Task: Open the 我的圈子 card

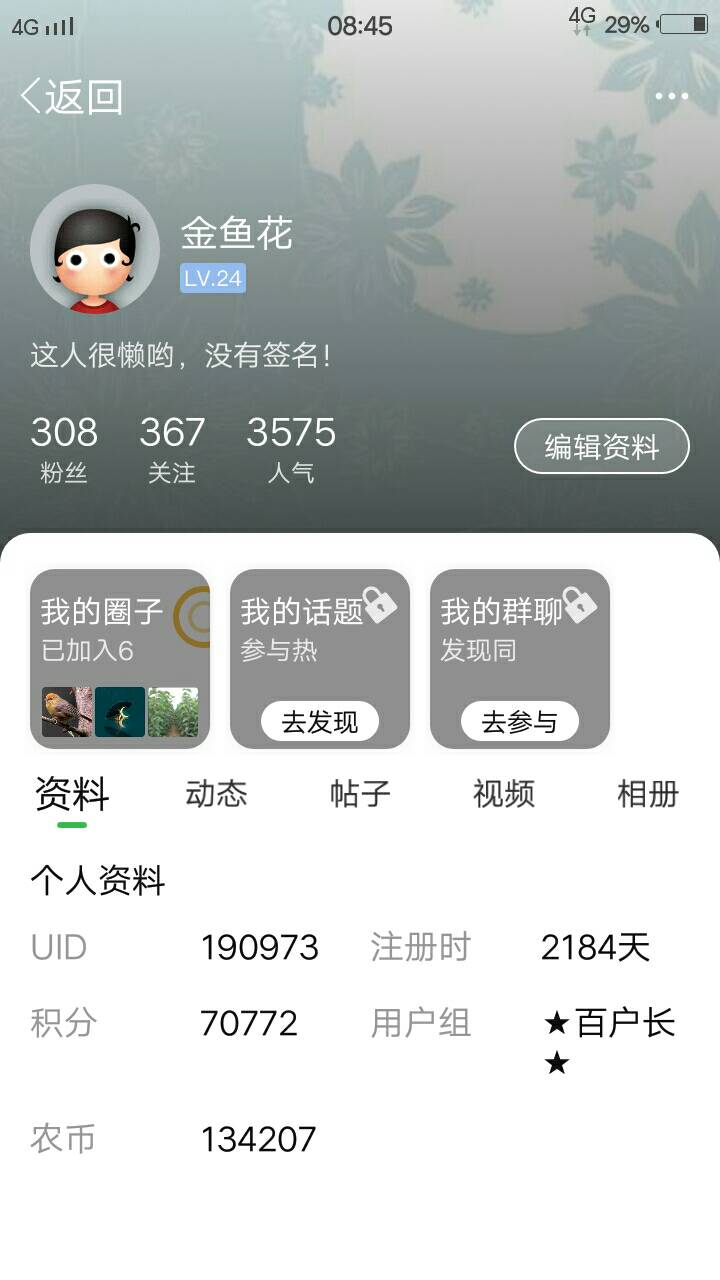Action: [120, 659]
